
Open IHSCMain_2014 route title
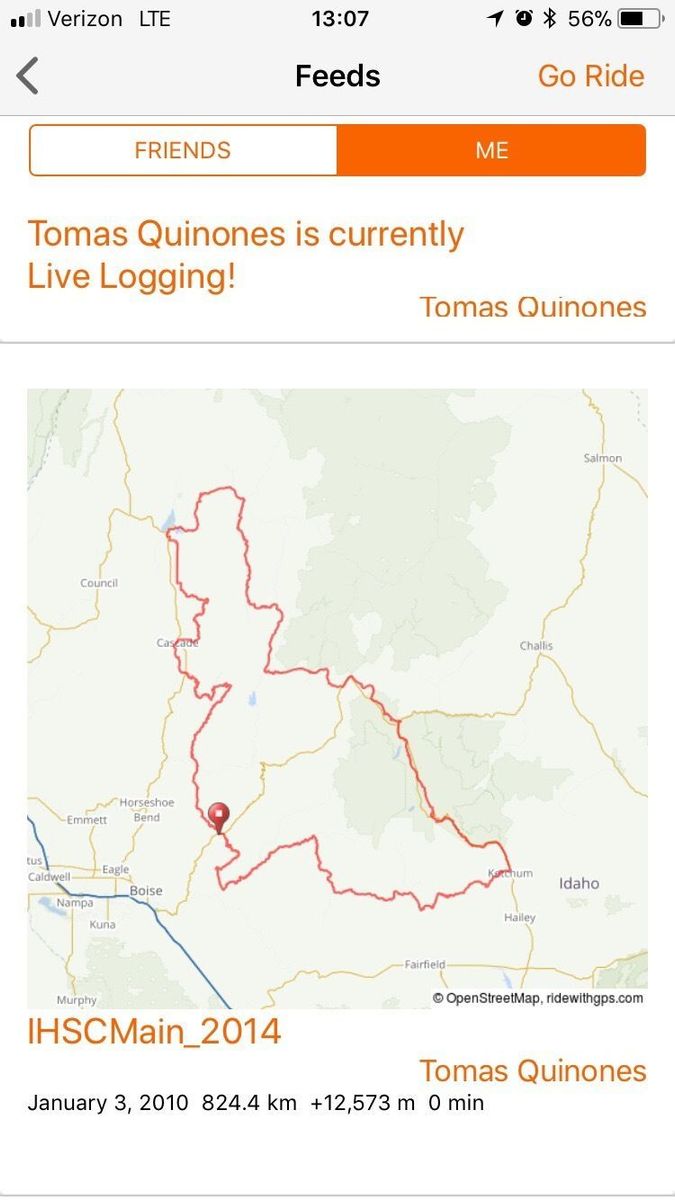(x=154, y=1031)
